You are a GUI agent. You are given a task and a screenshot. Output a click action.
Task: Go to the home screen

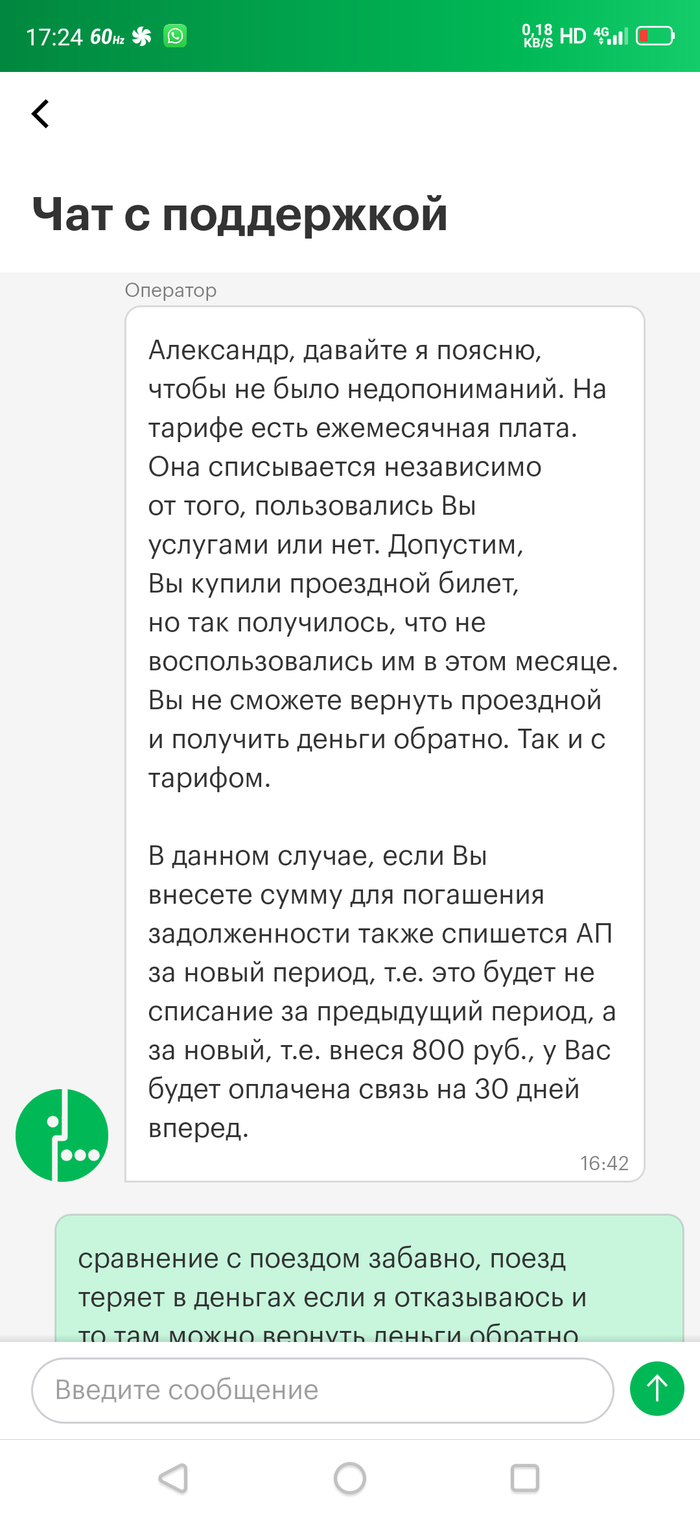pyautogui.click(x=349, y=1478)
